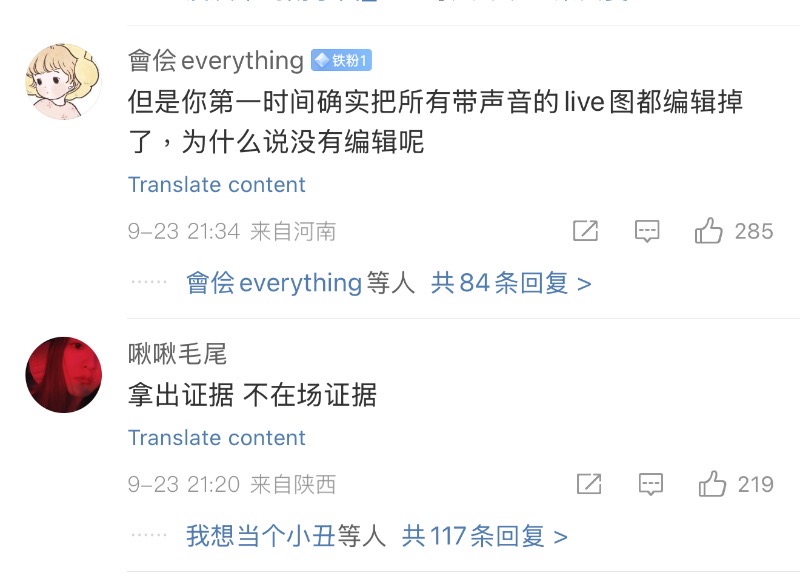The width and height of the screenshot is (800, 579).
Task: Translate 啾啾毛尾's comment content
Action: click(x=216, y=438)
